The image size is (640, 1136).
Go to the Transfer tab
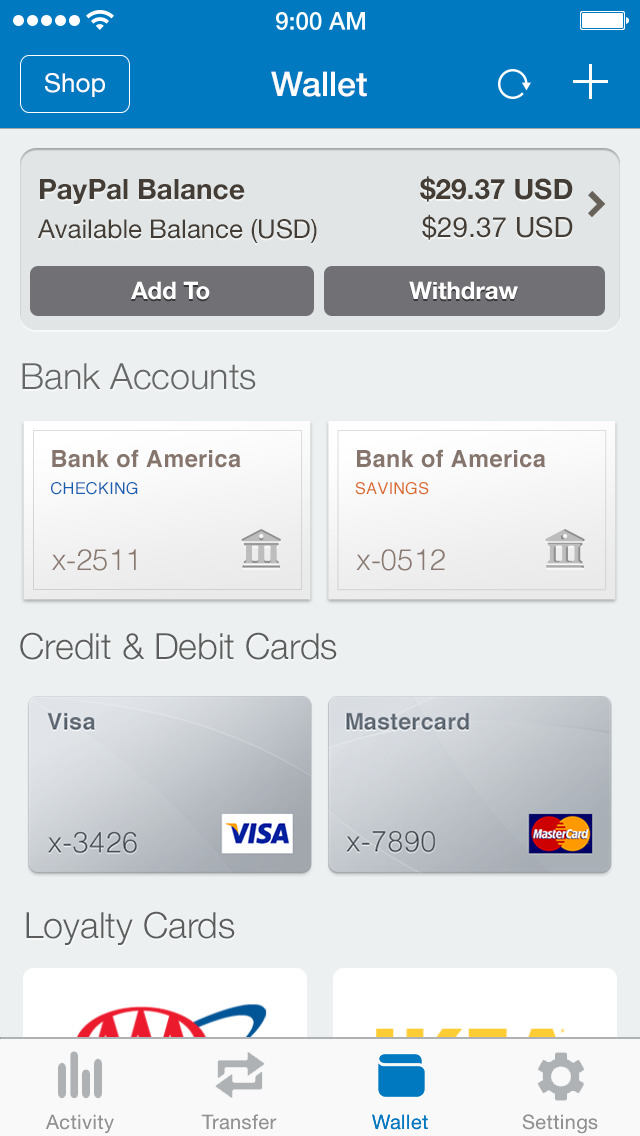[239, 1092]
